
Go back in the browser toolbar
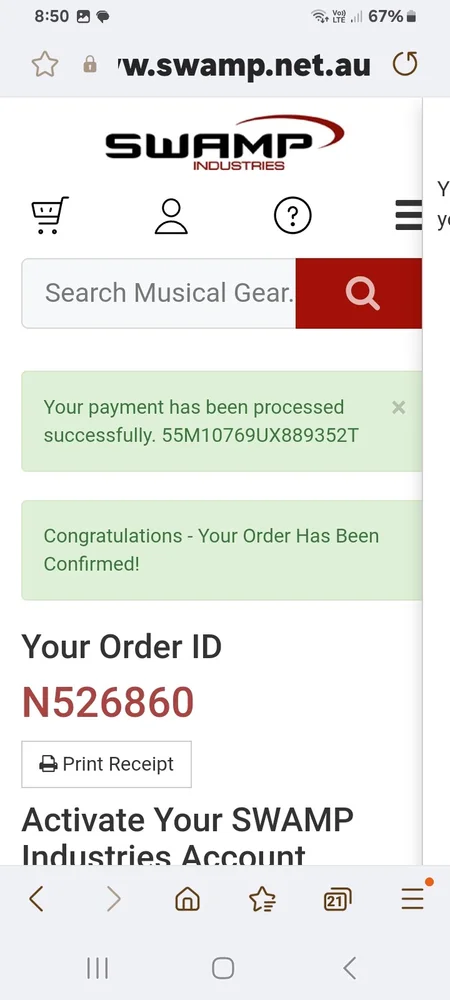tap(36, 899)
